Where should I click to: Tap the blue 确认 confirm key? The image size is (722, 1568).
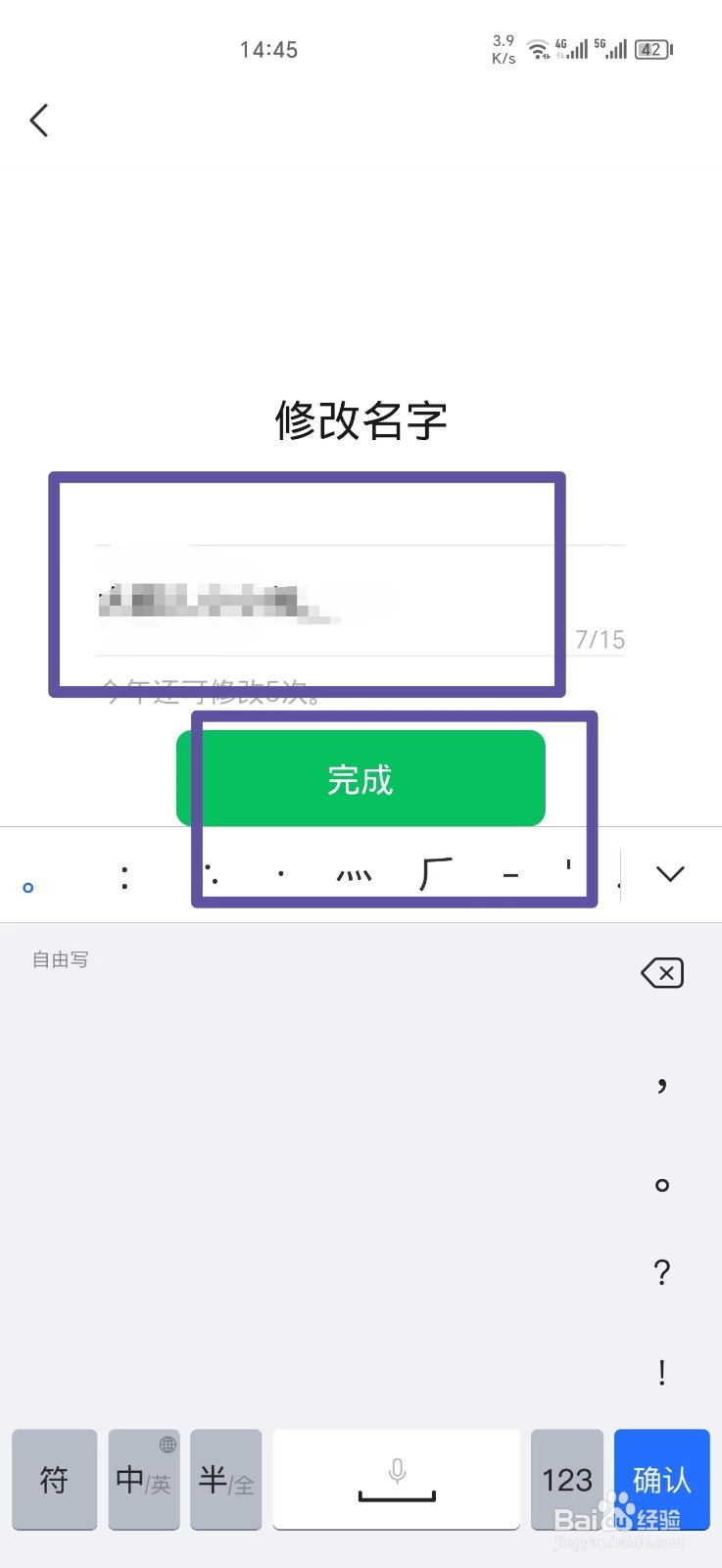pos(661,1478)
